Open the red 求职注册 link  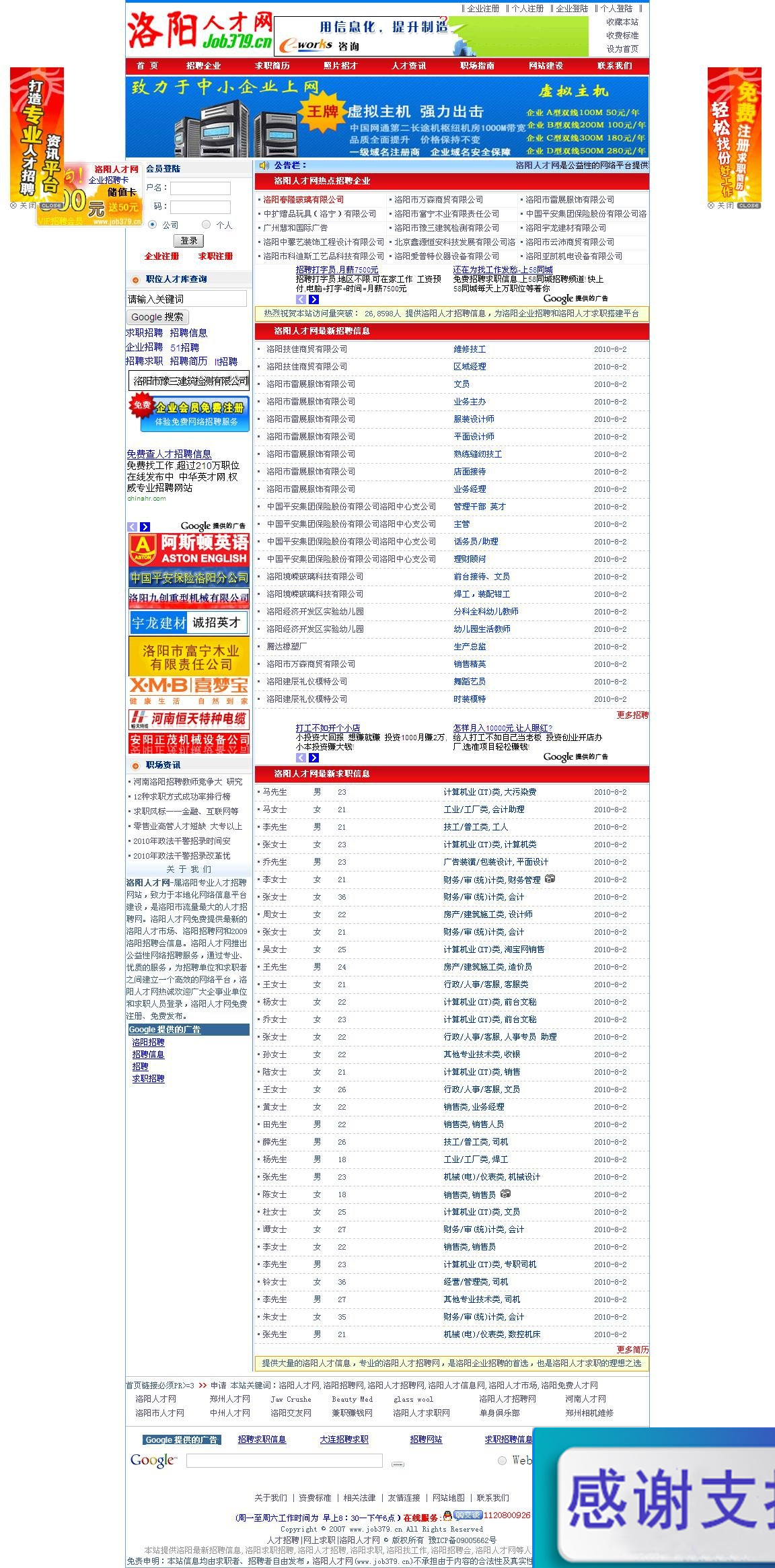pos(215,256)
